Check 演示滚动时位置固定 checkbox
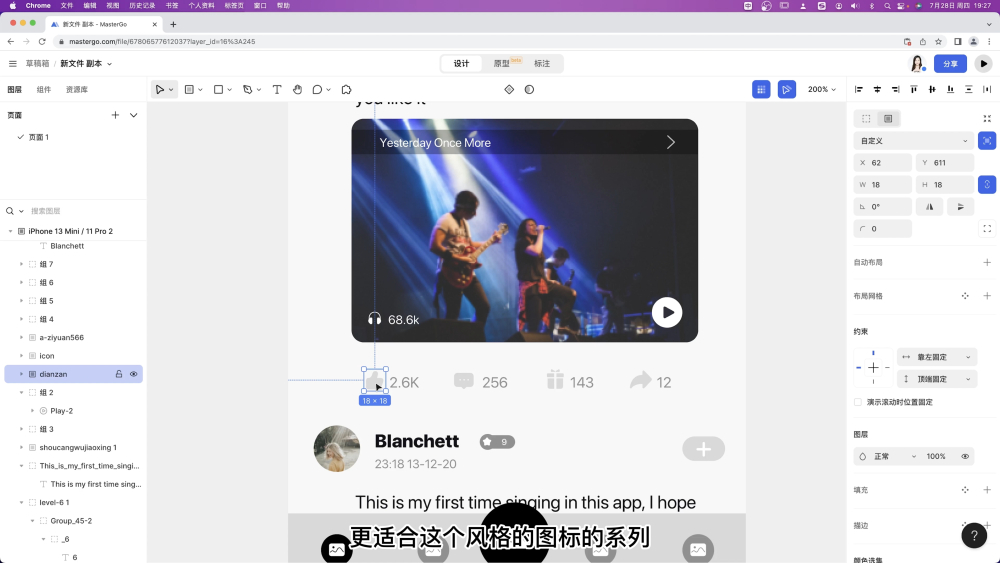This screenshot has height=563, width=1000. click(858, 402)
